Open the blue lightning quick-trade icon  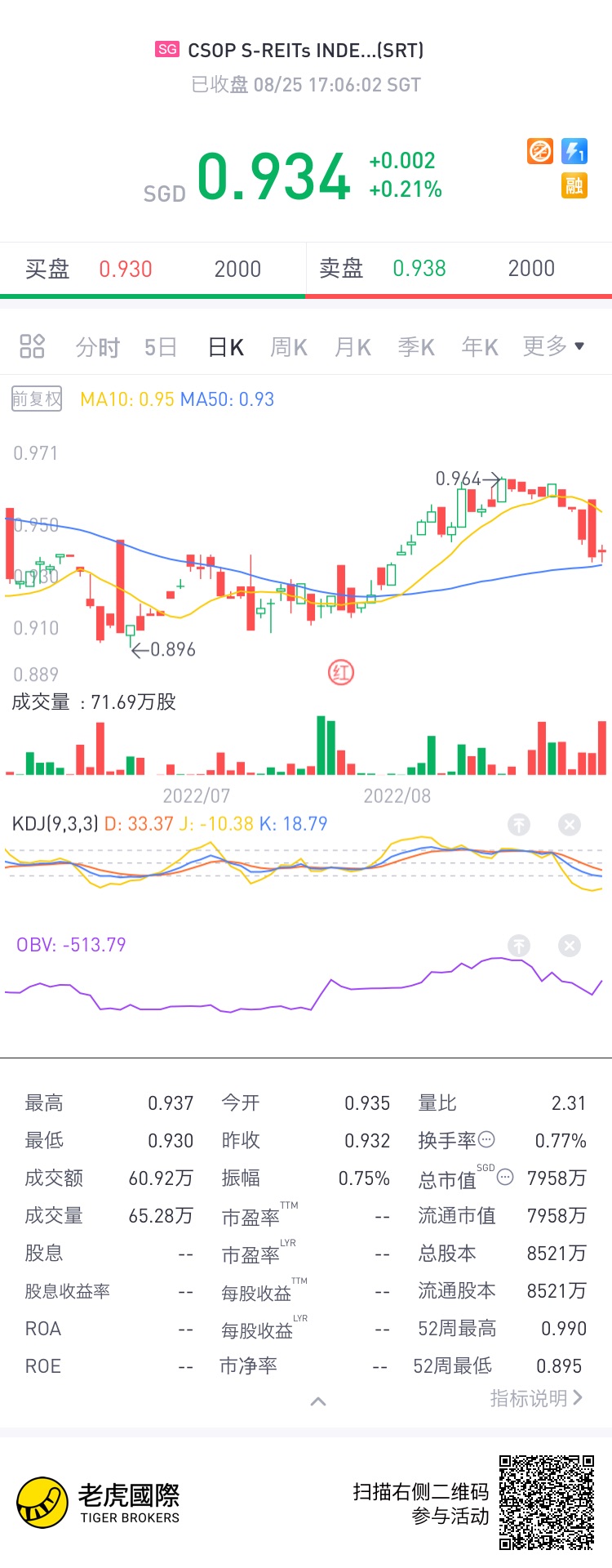click(x=574, y=151)
